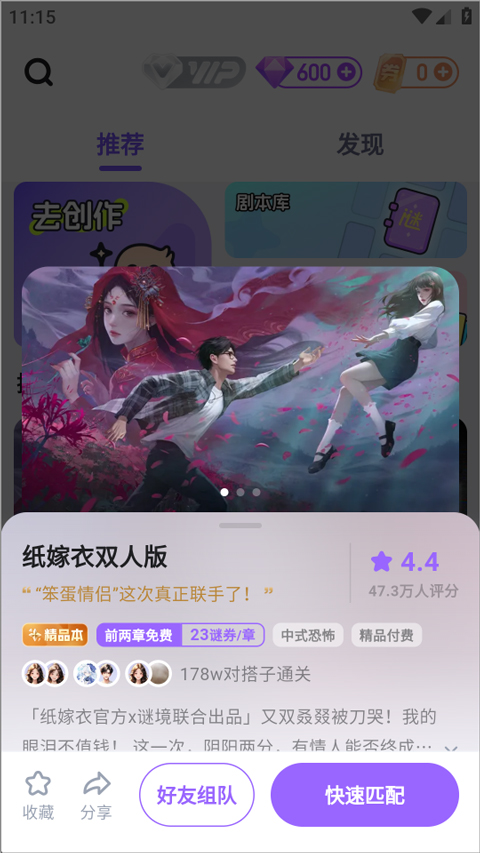Select the 推荐 tab
Screen dimensions: 480x853
pyautogui.click(x=120, y=144)
